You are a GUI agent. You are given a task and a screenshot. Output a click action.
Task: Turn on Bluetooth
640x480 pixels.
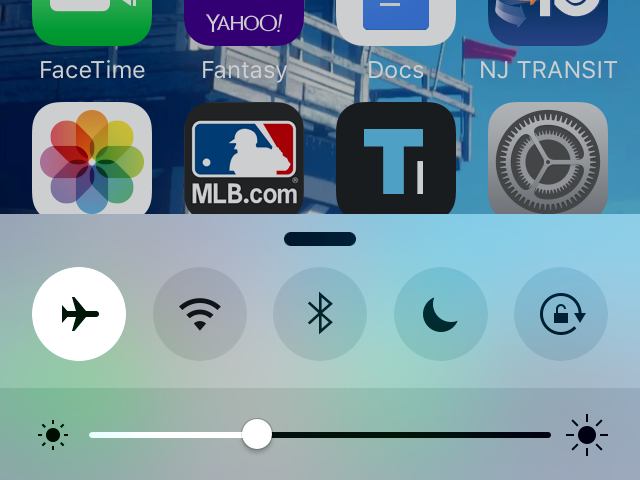point(320,314)
